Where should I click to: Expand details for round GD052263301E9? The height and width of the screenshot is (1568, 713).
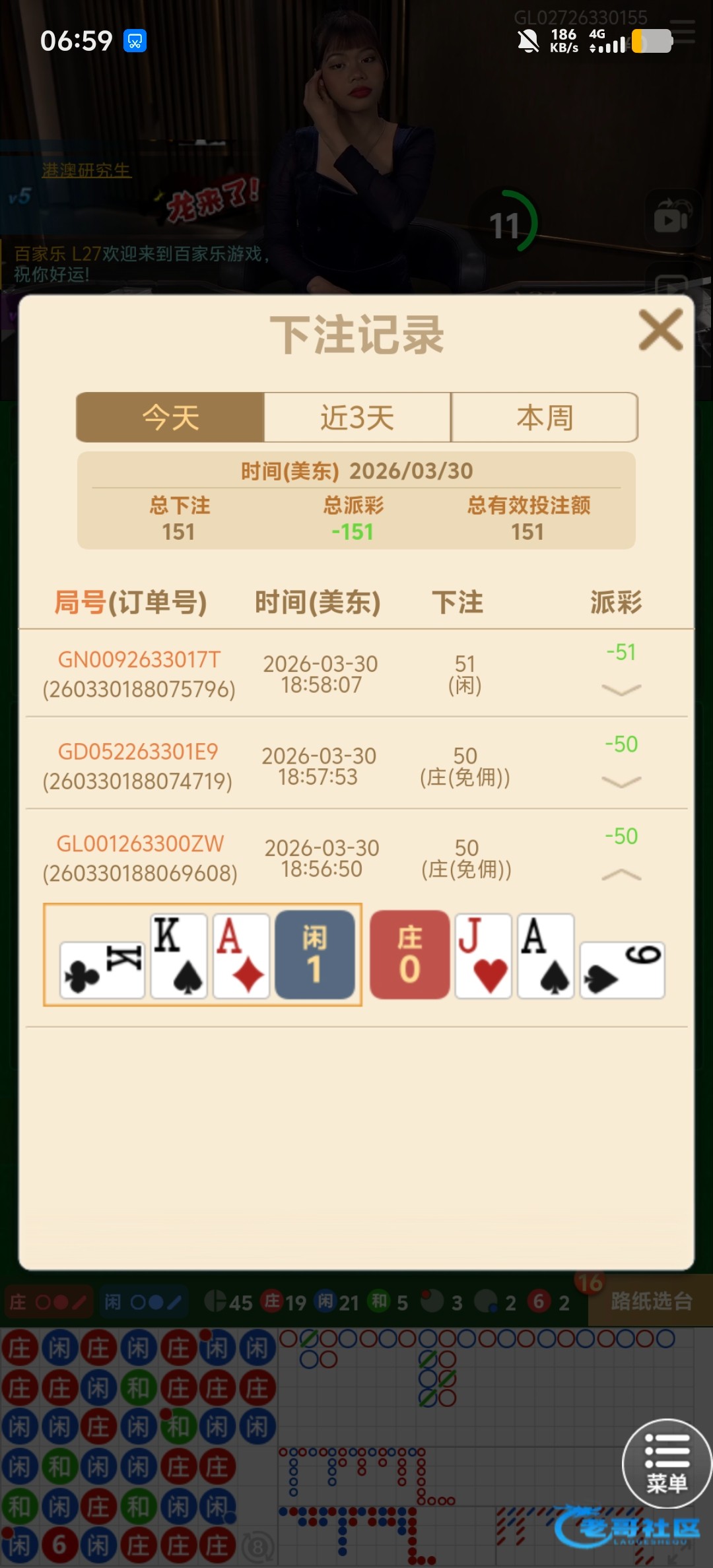click(x=621, y=782)
